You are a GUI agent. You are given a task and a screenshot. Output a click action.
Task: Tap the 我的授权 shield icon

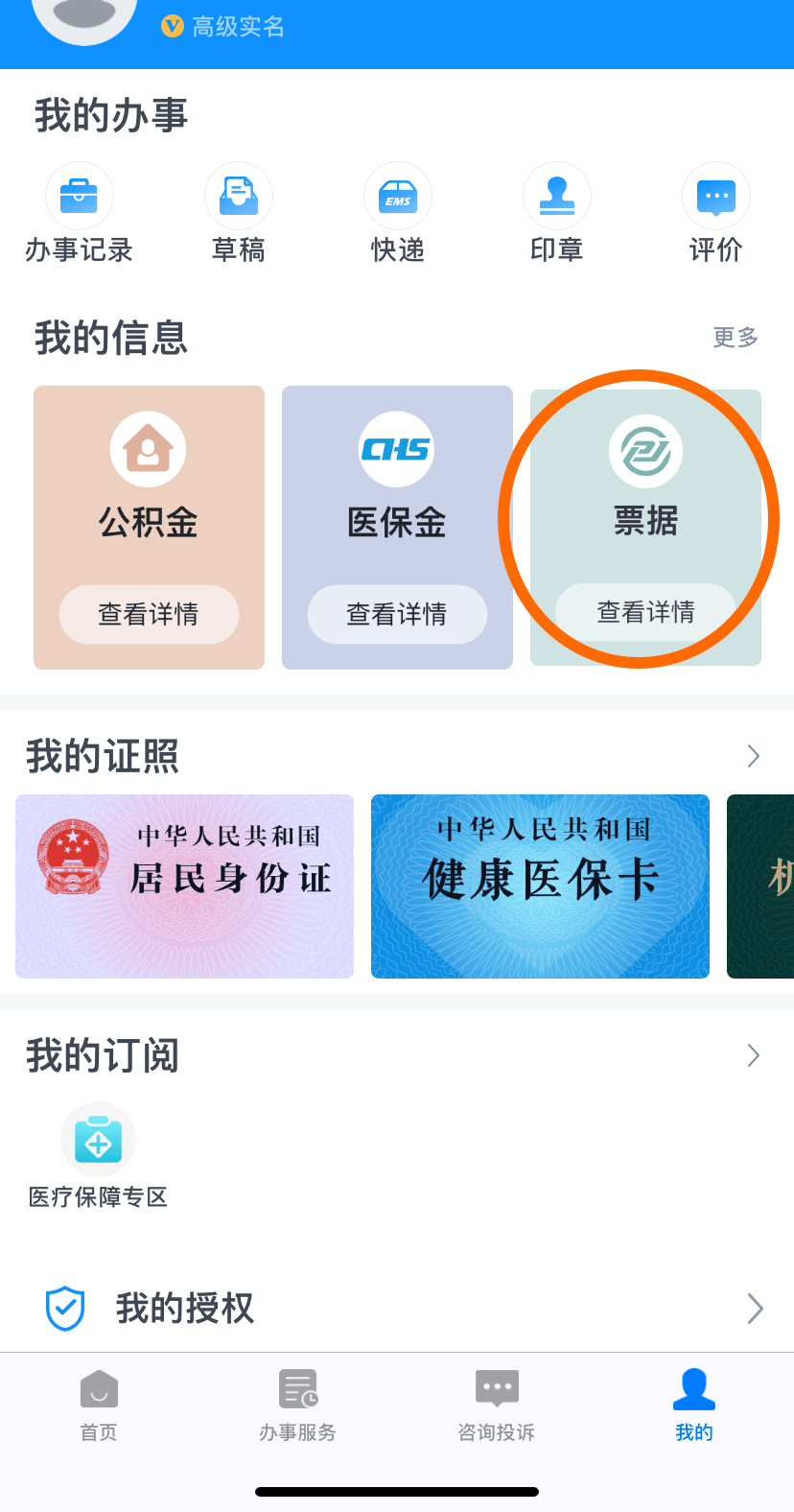click(64, 1308)
